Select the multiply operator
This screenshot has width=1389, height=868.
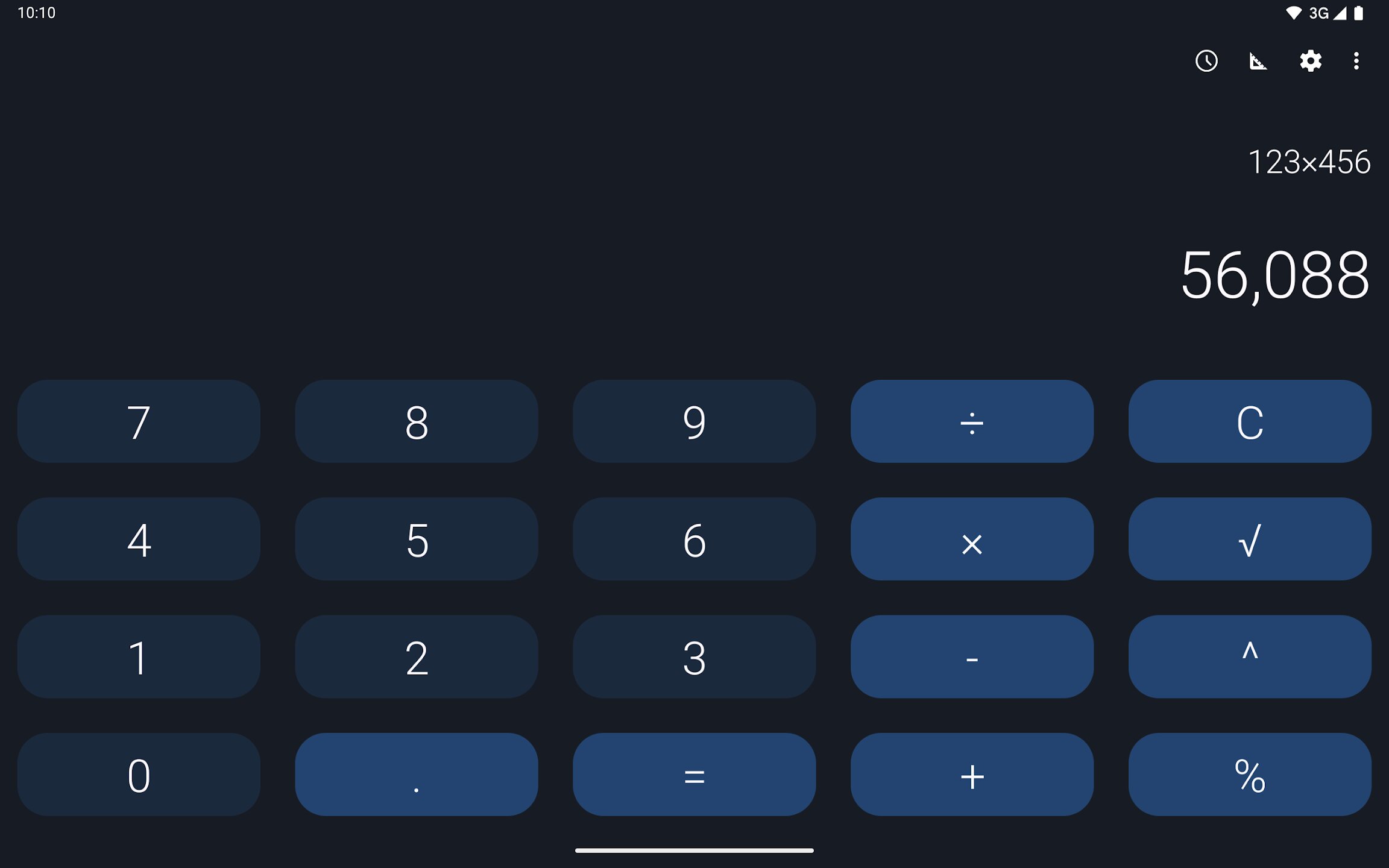click(x=972, y=539)
